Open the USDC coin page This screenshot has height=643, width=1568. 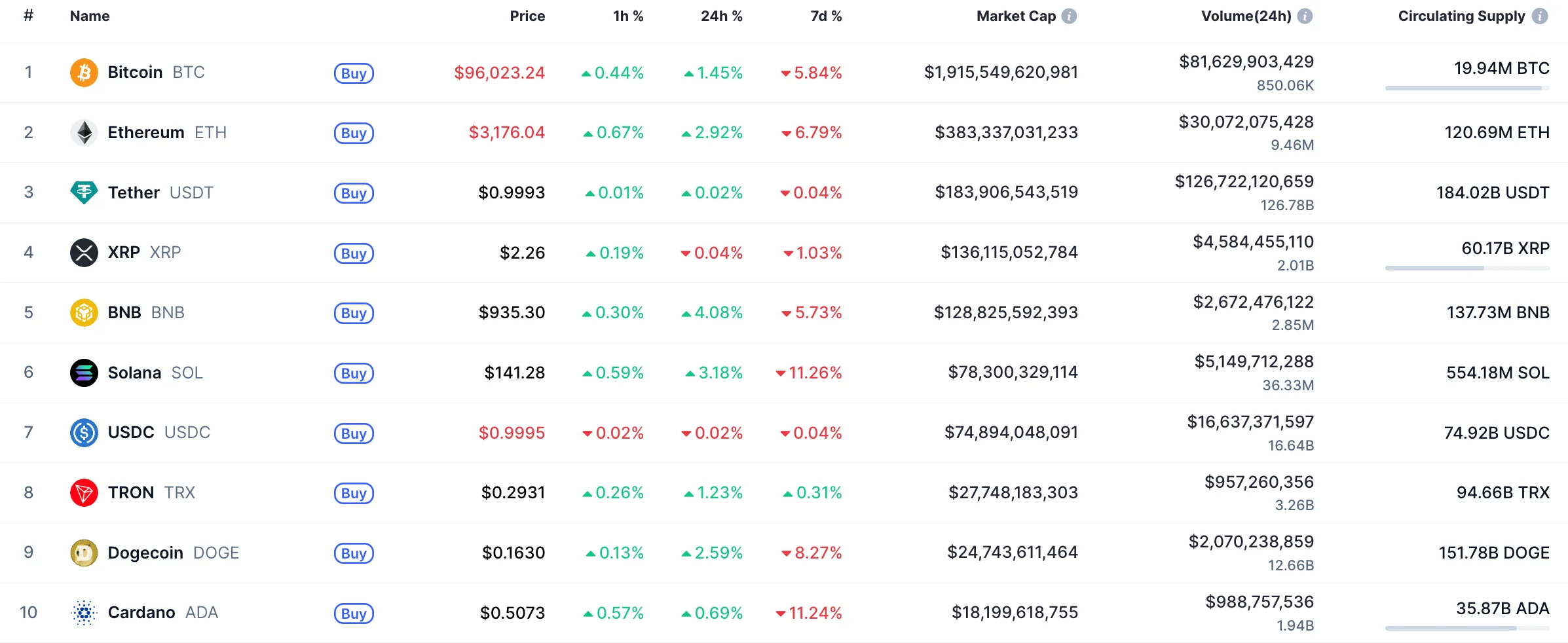click(x=131, y=432)
